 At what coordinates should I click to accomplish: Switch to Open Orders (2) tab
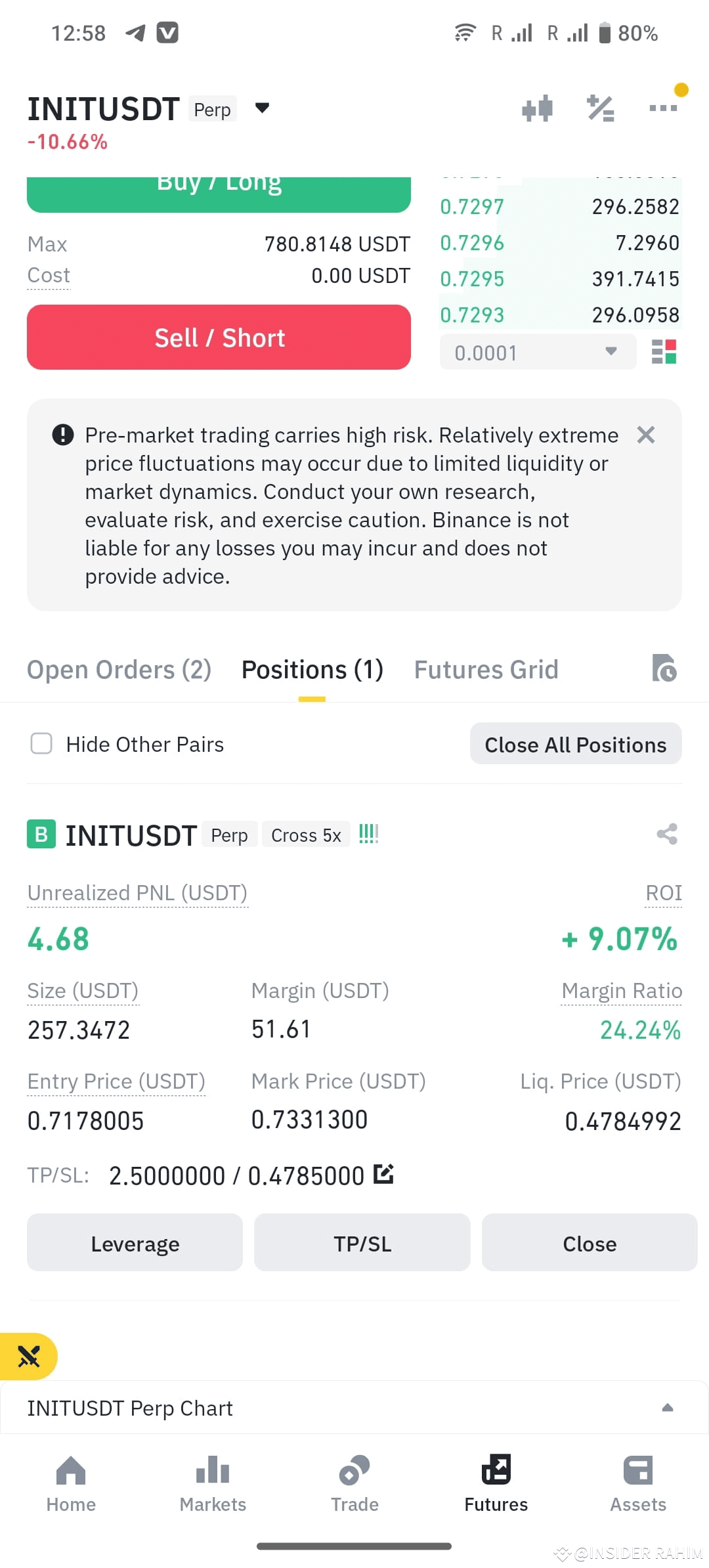(119, 670)
